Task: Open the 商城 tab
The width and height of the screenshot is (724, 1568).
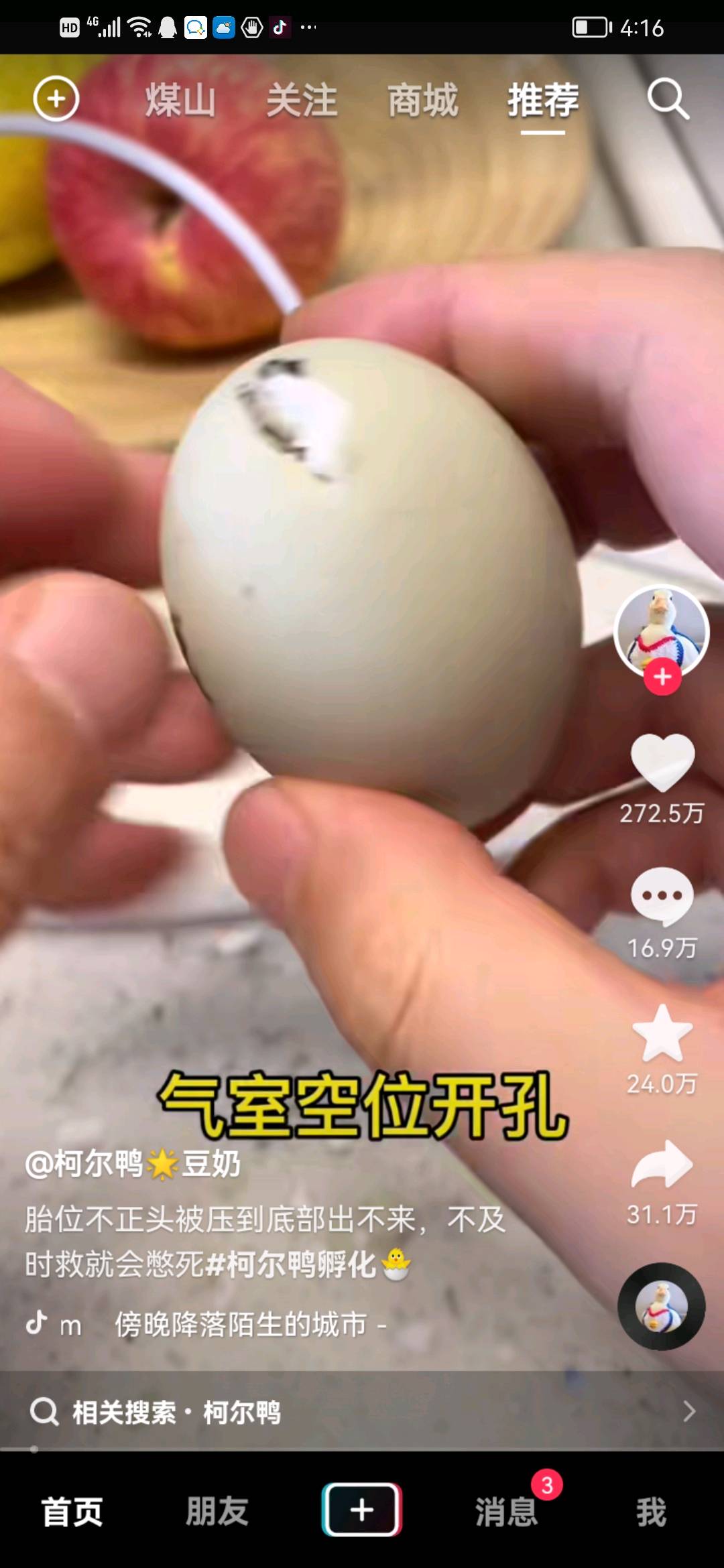Action: (x=422, y=101)
